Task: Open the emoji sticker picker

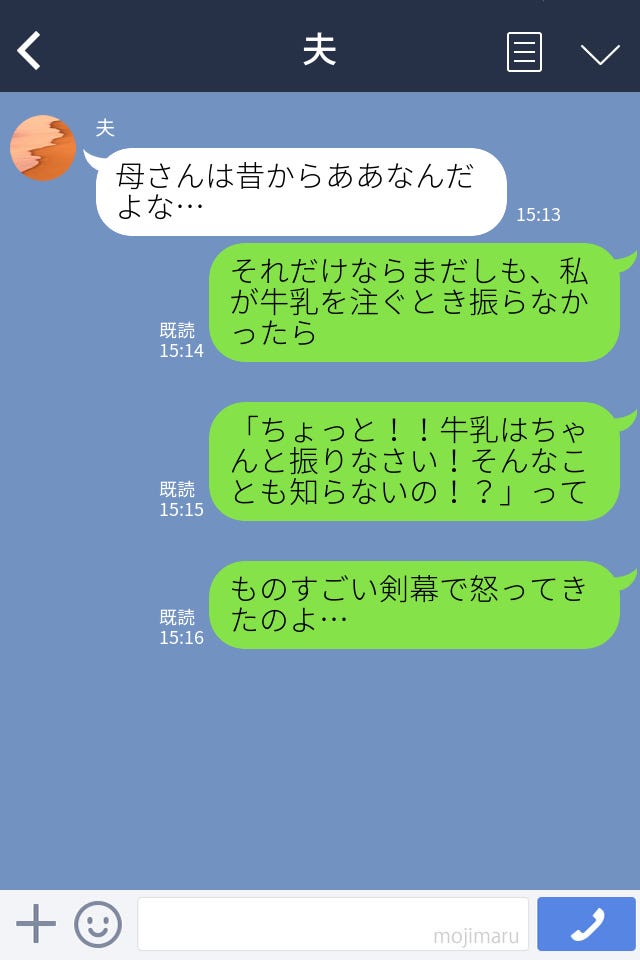Action: coord(98,924)
